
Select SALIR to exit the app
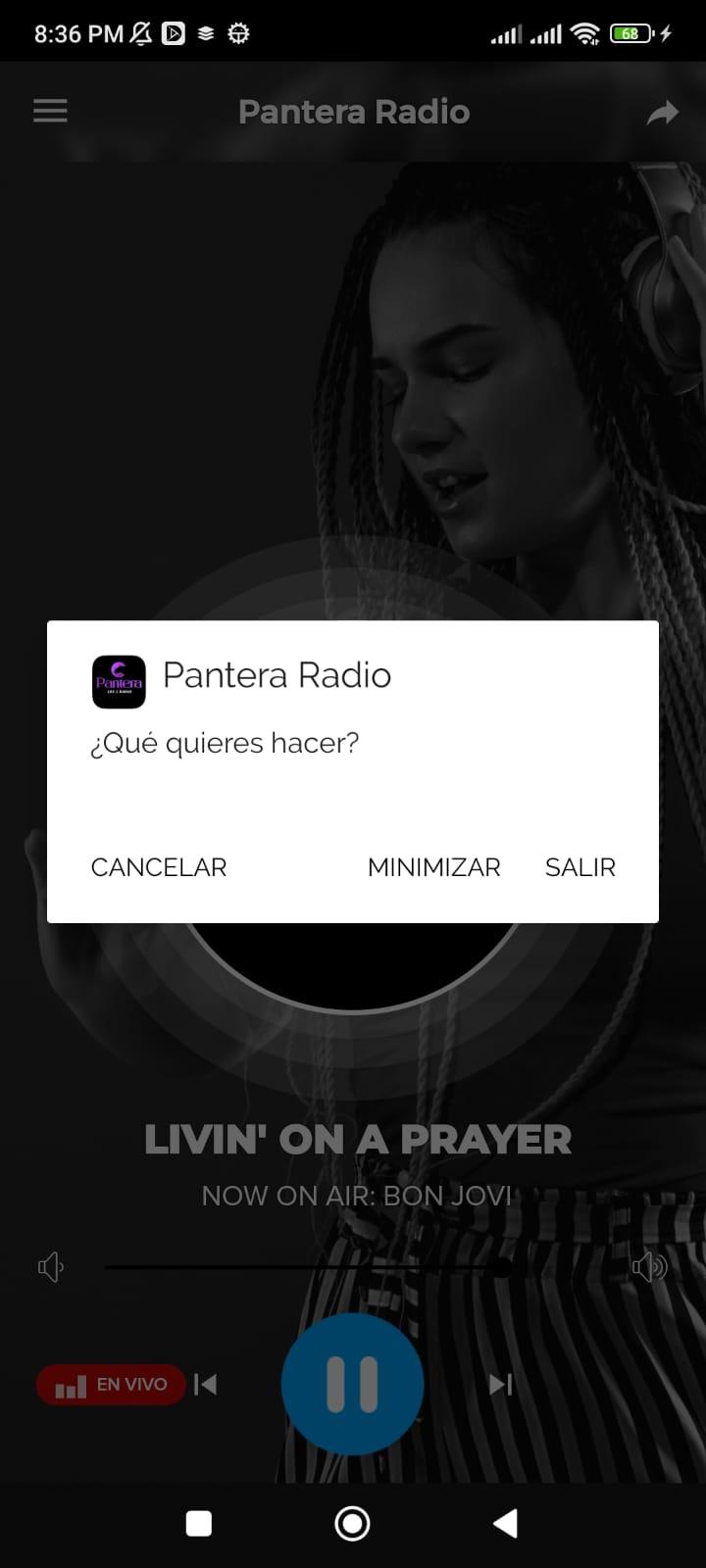coord(580,867)
